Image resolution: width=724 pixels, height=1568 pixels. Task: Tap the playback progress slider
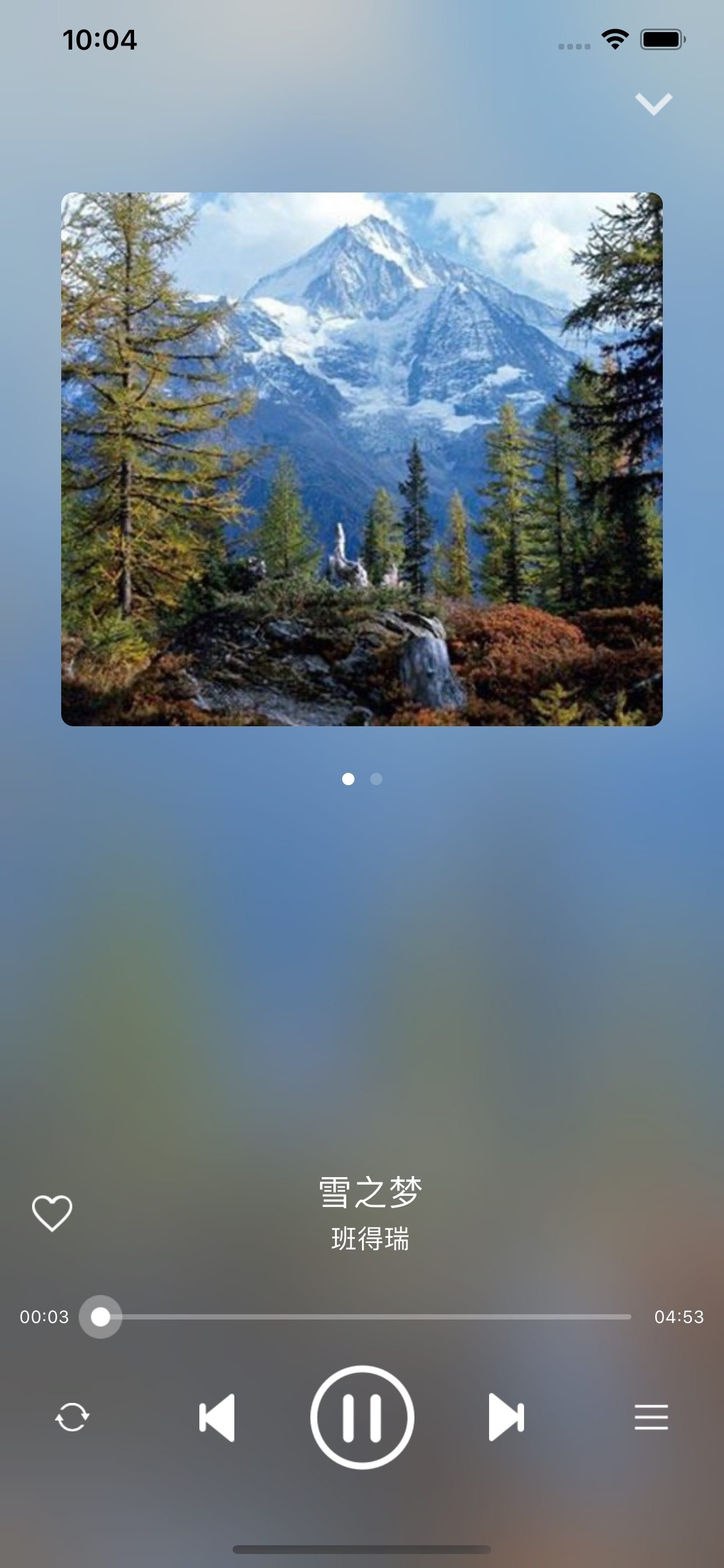pyautogui.click(x=365, y=1317)
